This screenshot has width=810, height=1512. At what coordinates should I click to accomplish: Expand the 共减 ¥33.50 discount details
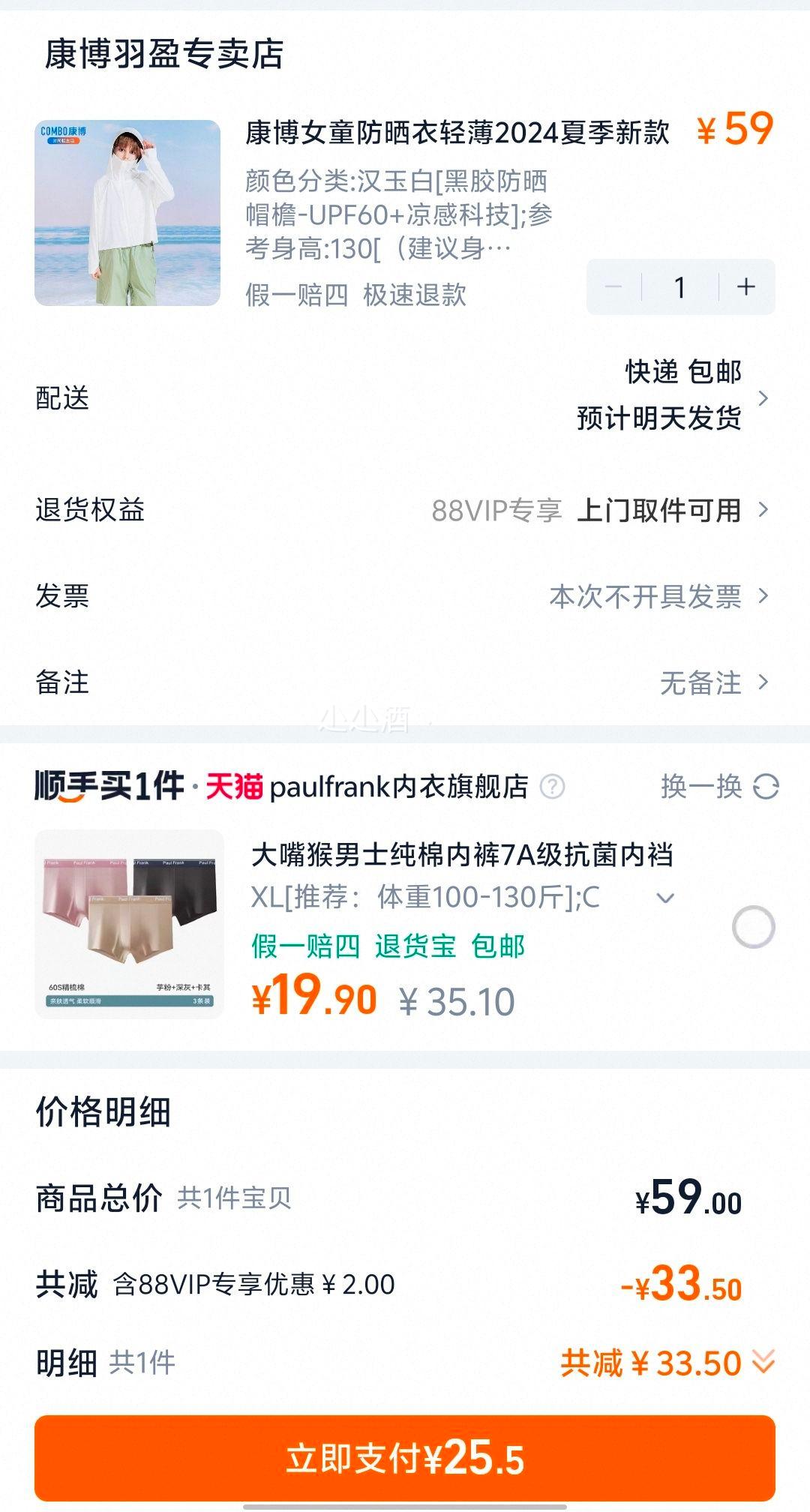click(667, 1363)
